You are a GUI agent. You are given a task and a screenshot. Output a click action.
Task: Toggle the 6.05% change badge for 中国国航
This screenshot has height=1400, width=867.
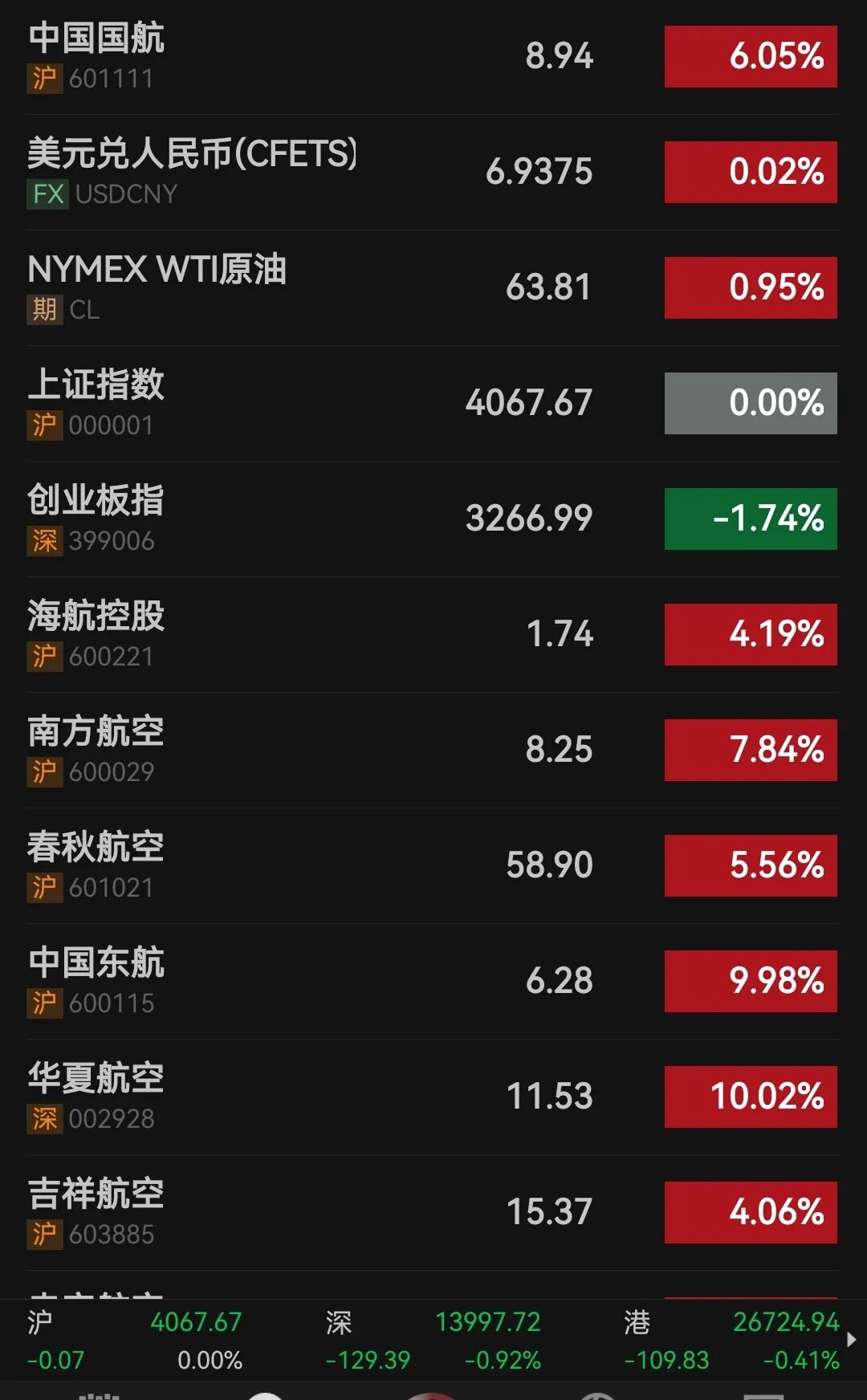coord(751,56)
